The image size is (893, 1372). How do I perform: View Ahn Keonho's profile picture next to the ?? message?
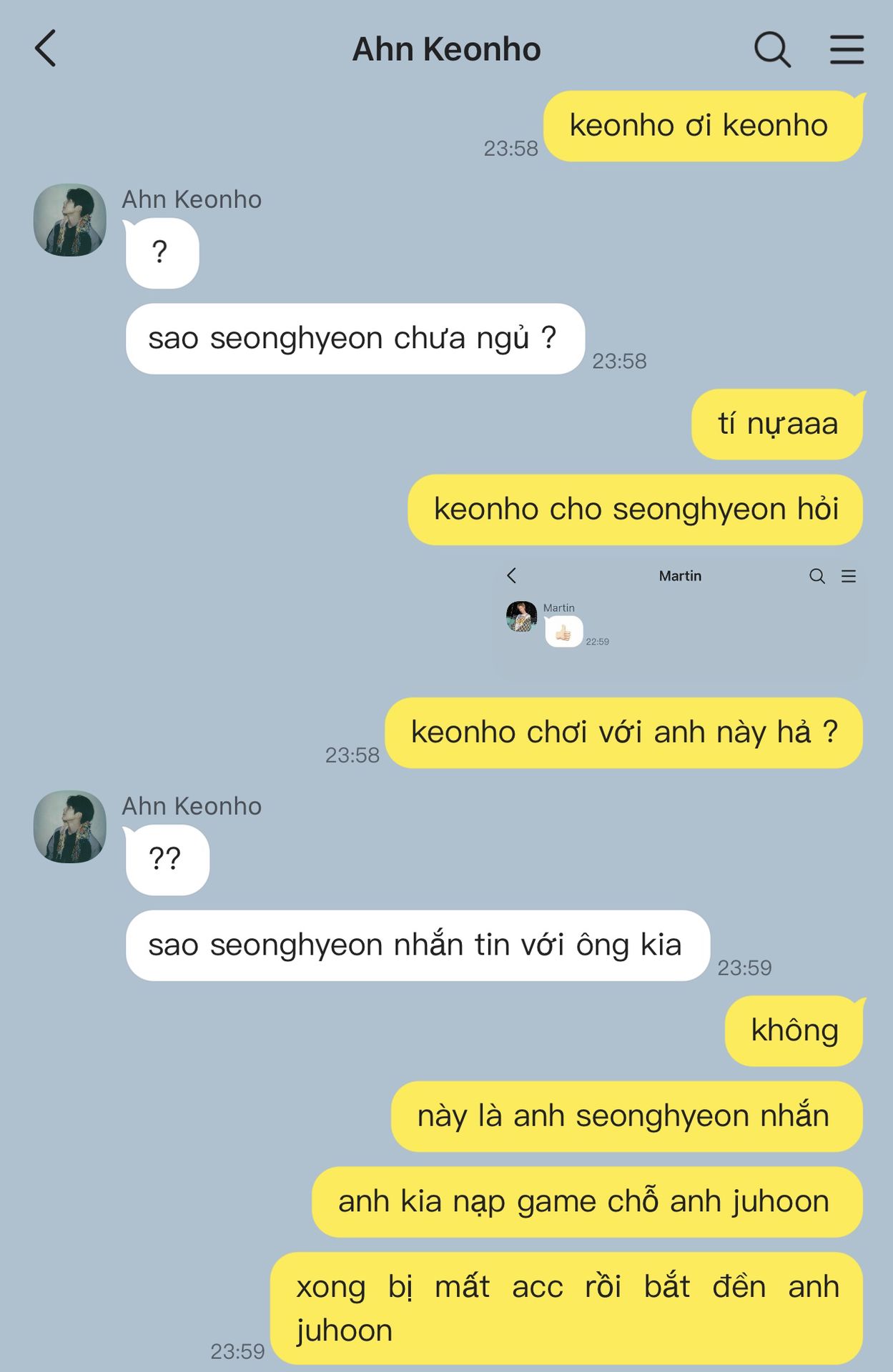coord(70,827)
